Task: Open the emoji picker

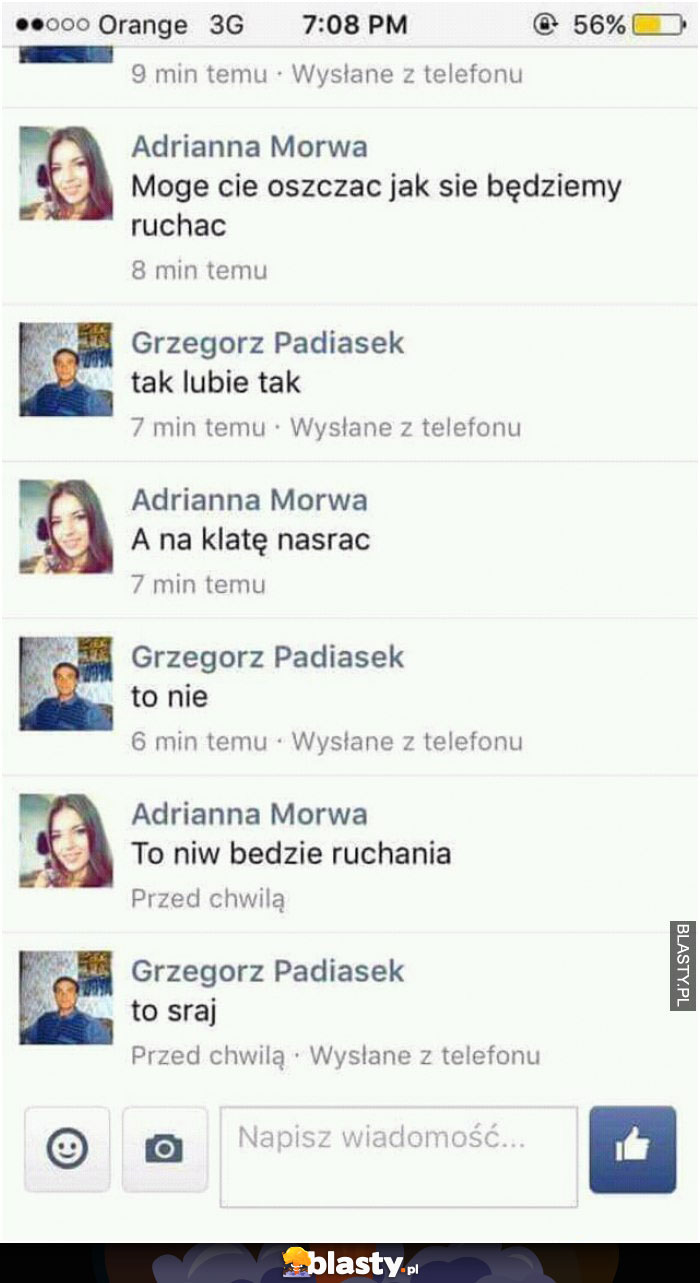Action: (67, 1149)
